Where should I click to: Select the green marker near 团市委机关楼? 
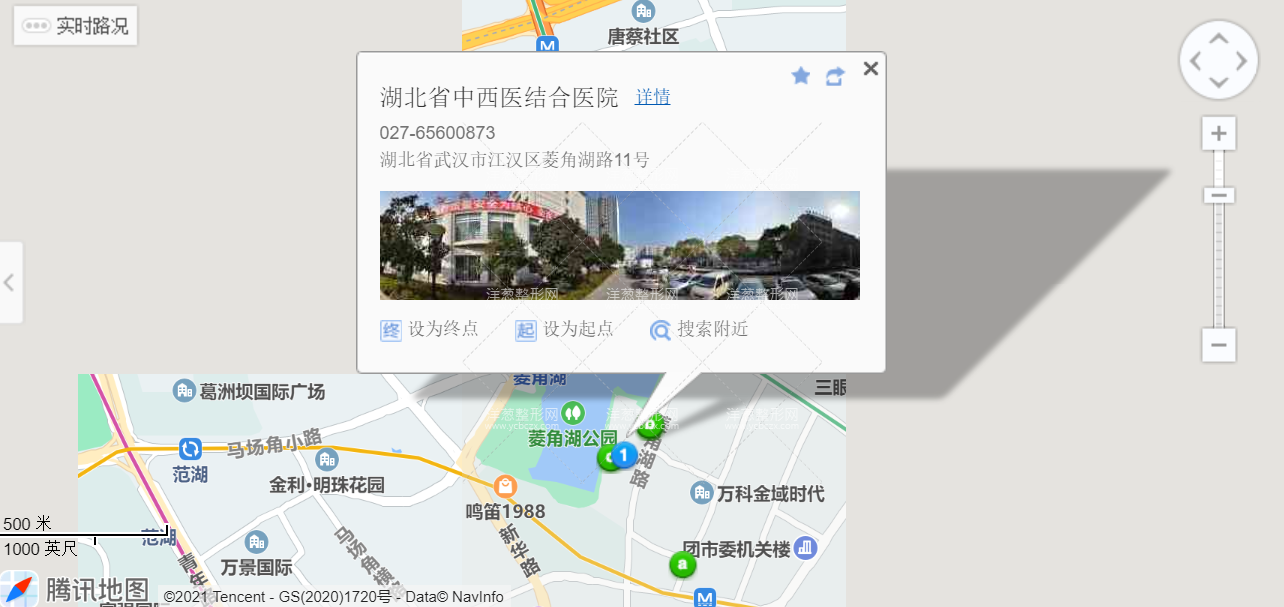click(x=682, y=564)
